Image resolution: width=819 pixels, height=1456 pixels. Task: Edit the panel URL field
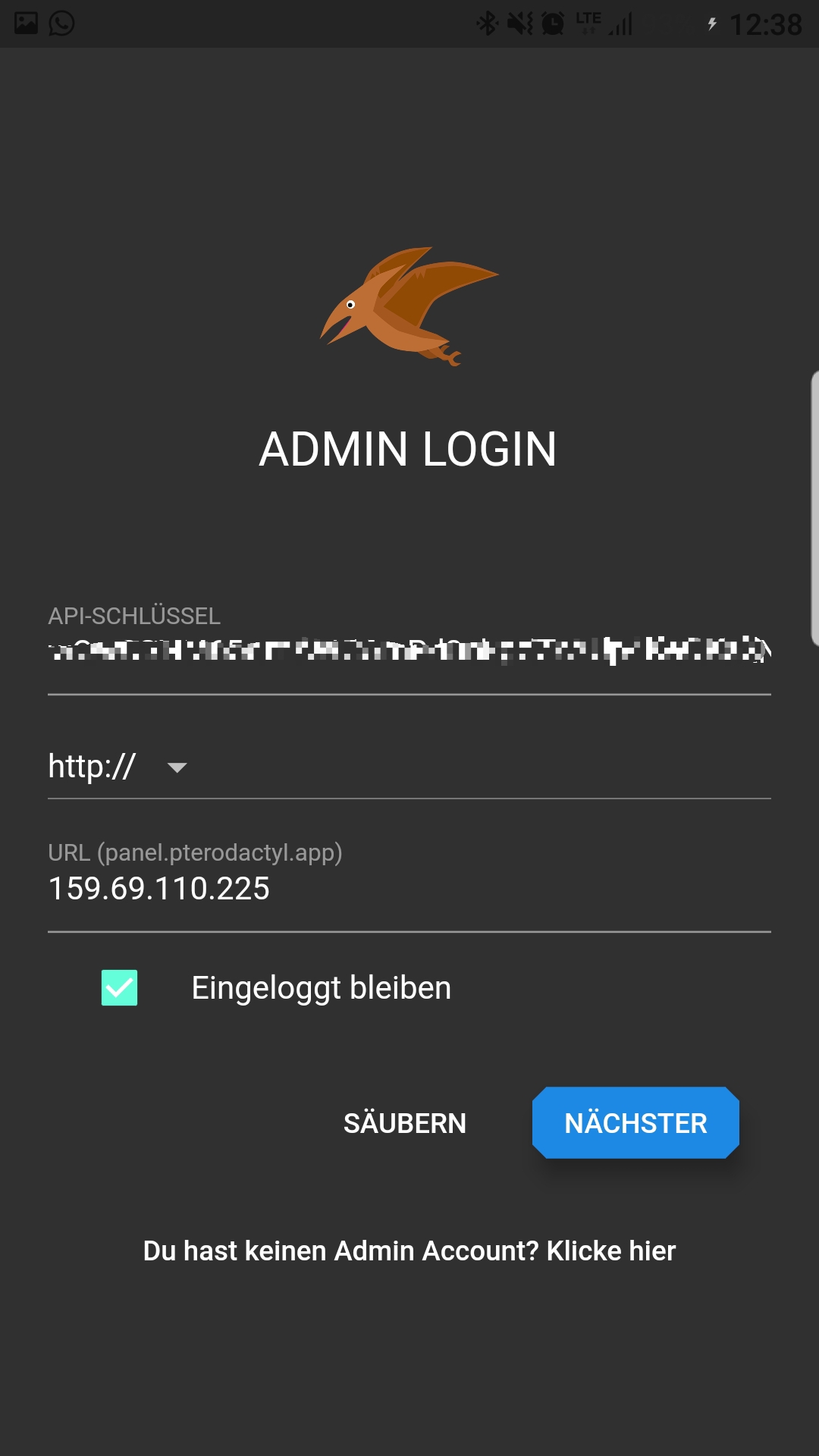[409, 889]
